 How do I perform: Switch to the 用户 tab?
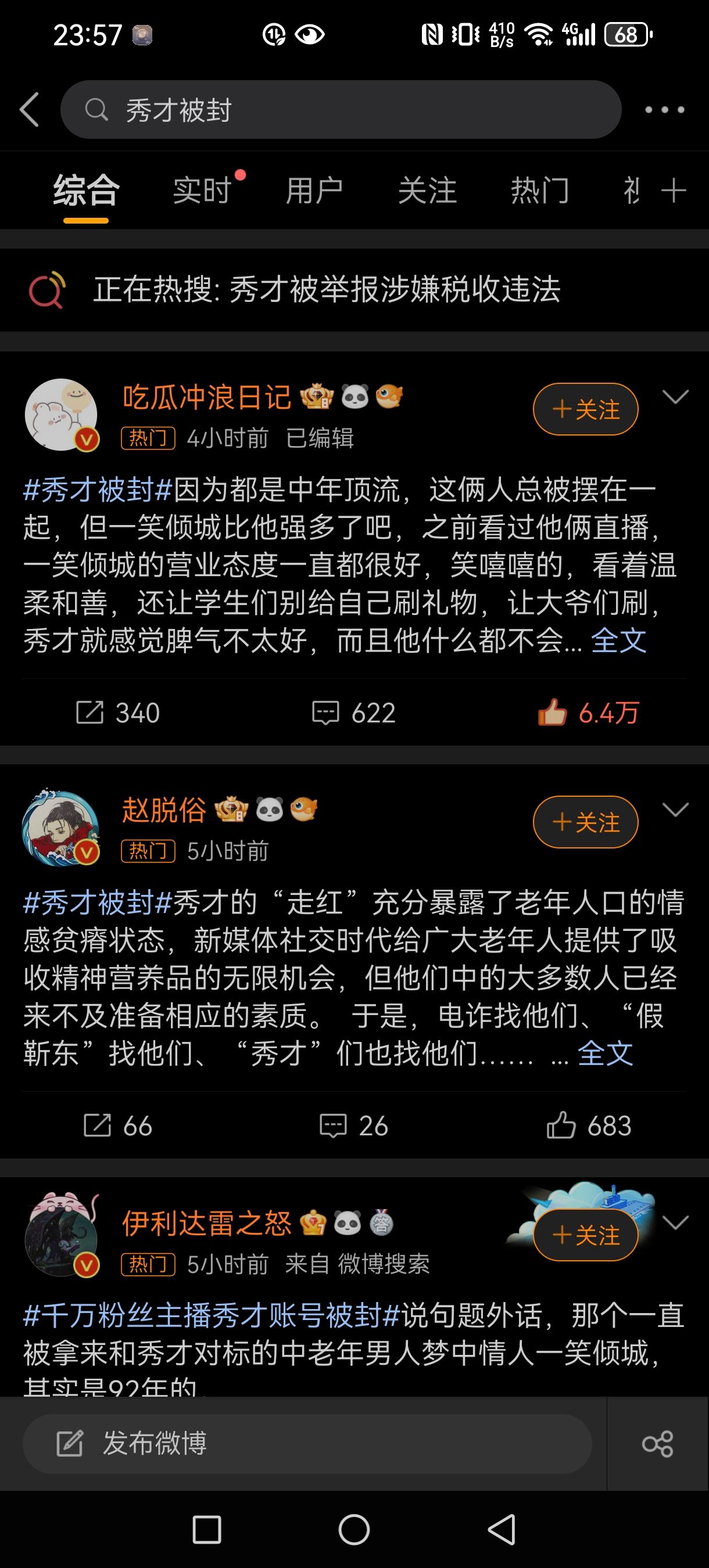[315, 190]
